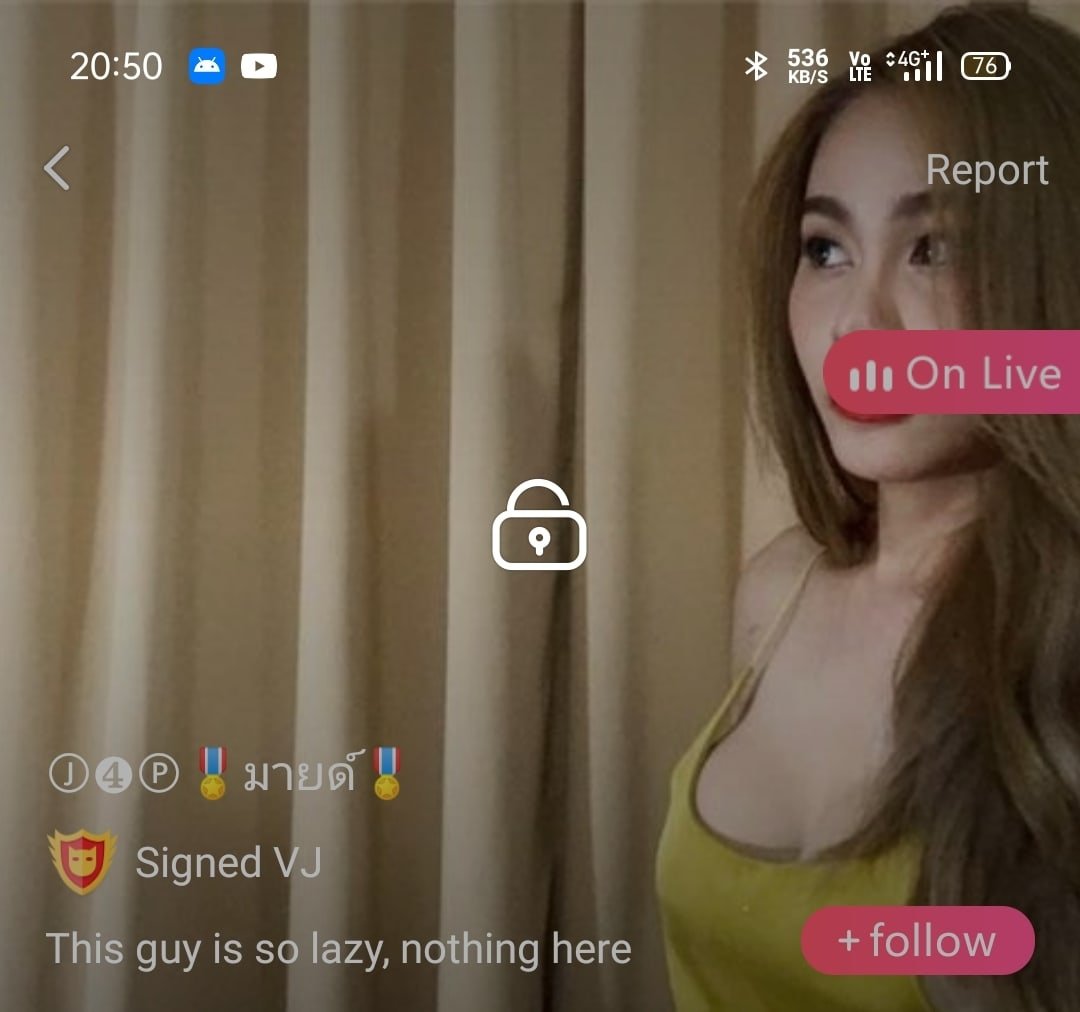
Task: Go back using the top arrow
Action: [58, 168]
